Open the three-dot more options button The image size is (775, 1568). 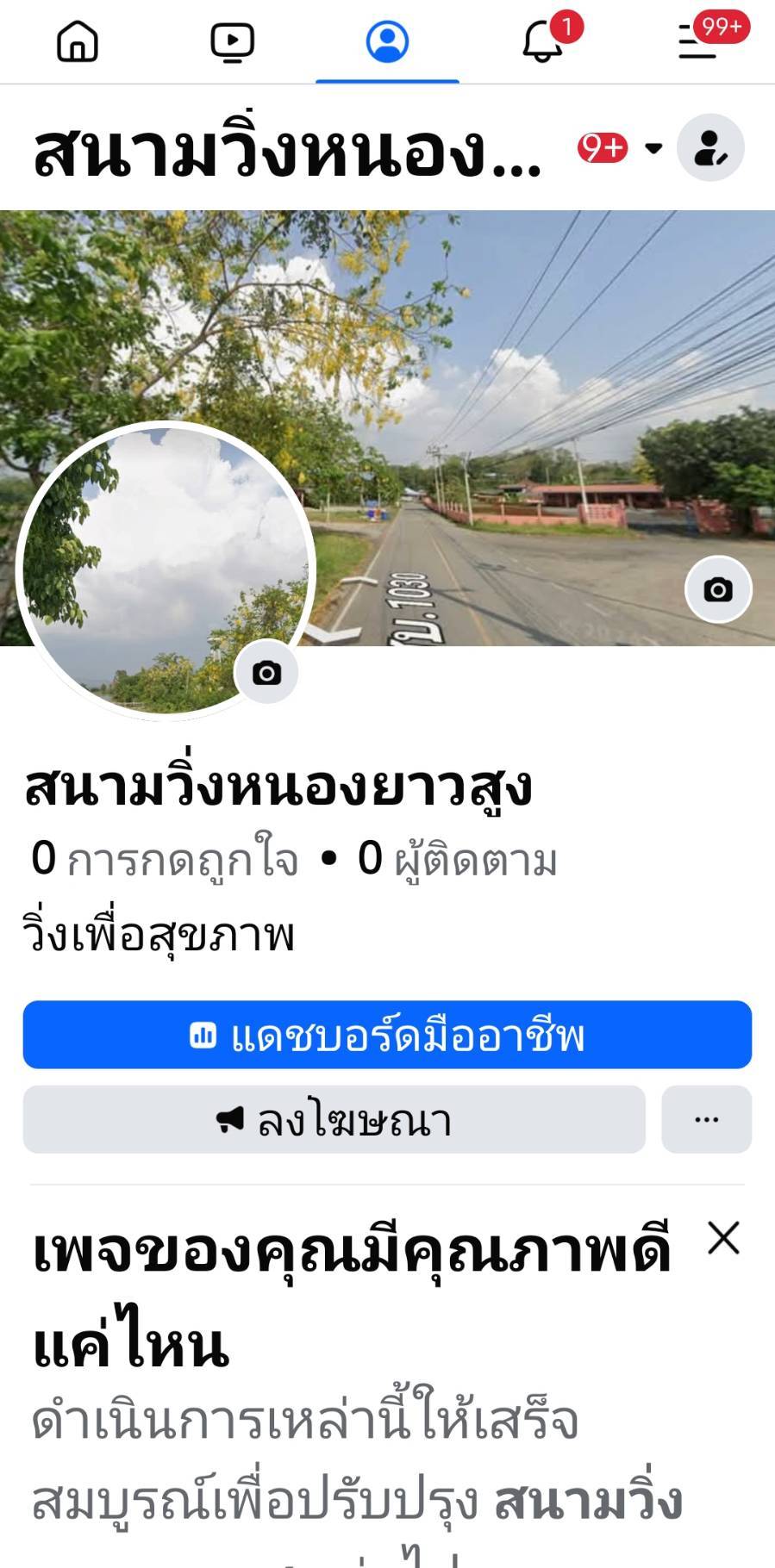pyautogui.click(x=706, y=1120)
